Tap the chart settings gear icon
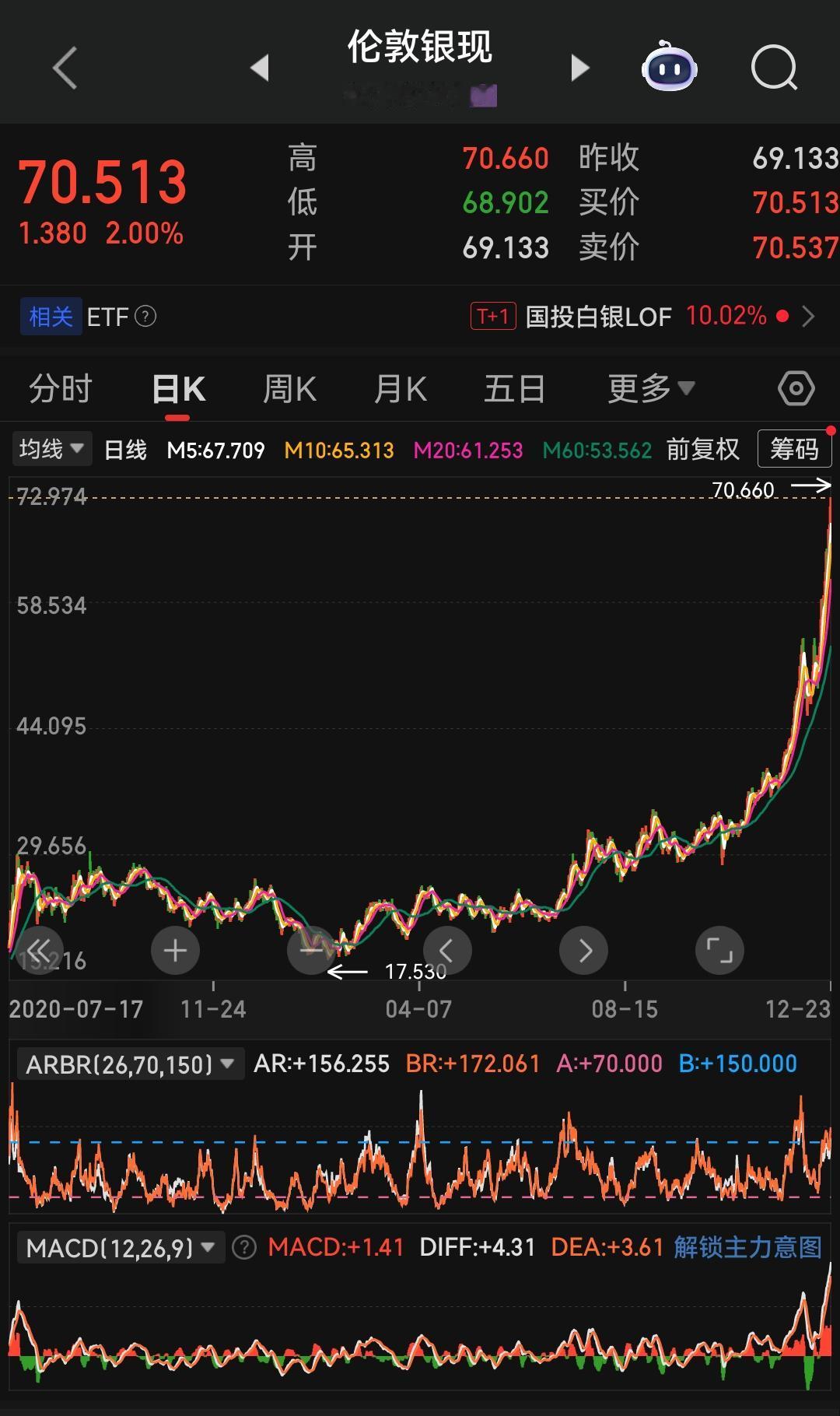The height and width of the screenshot is (1416, 840). click(796, 387)
